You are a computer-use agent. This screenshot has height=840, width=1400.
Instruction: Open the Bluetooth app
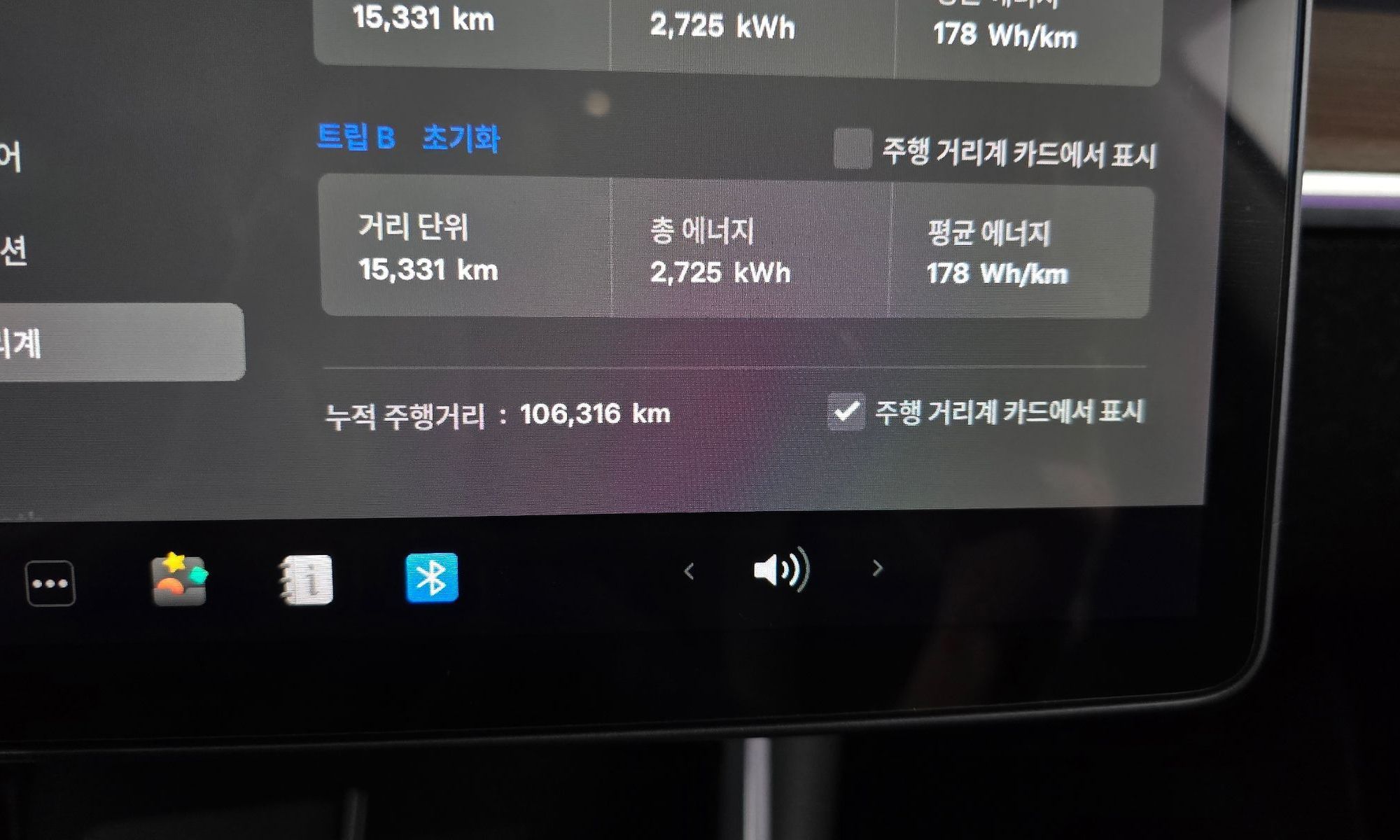[x=432, y=577]
